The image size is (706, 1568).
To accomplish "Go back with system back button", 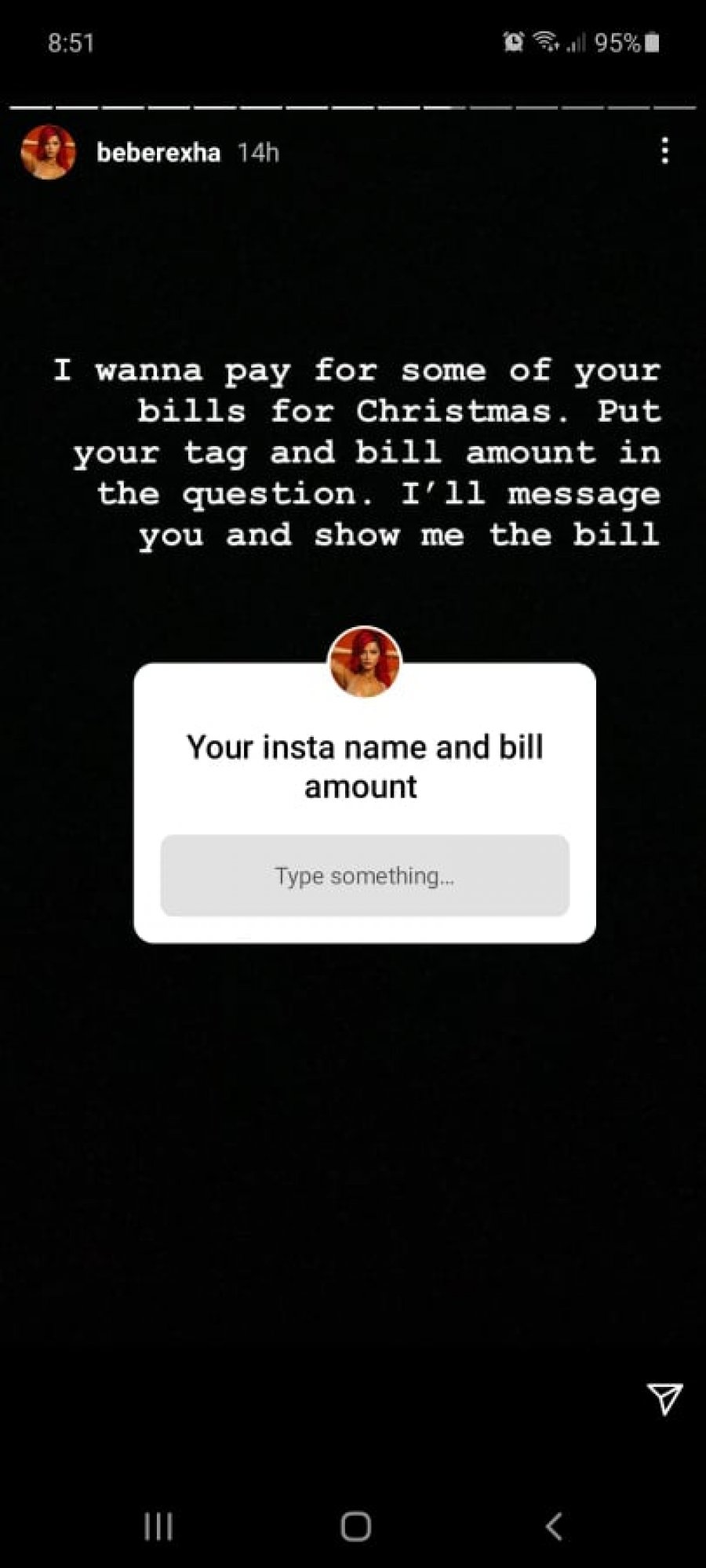I will point(554,1526).
